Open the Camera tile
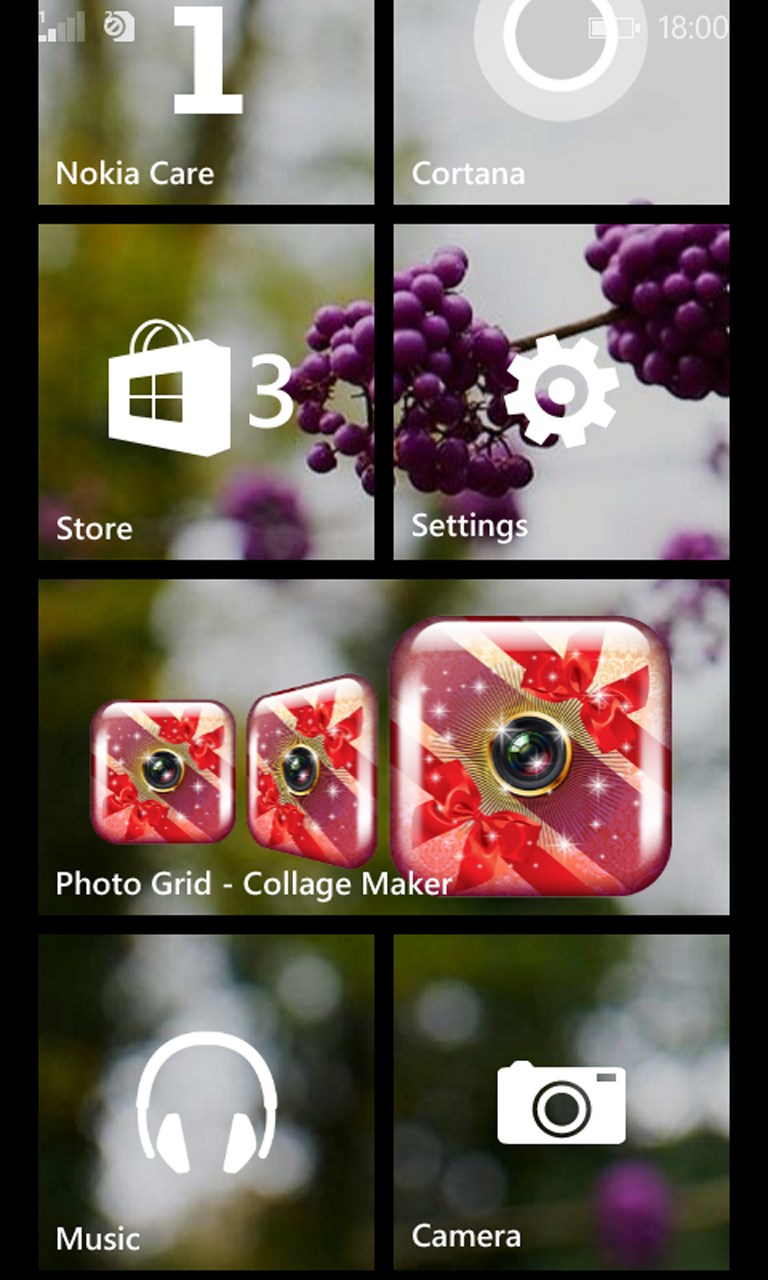768x1280 pixels. point(561,1102)
